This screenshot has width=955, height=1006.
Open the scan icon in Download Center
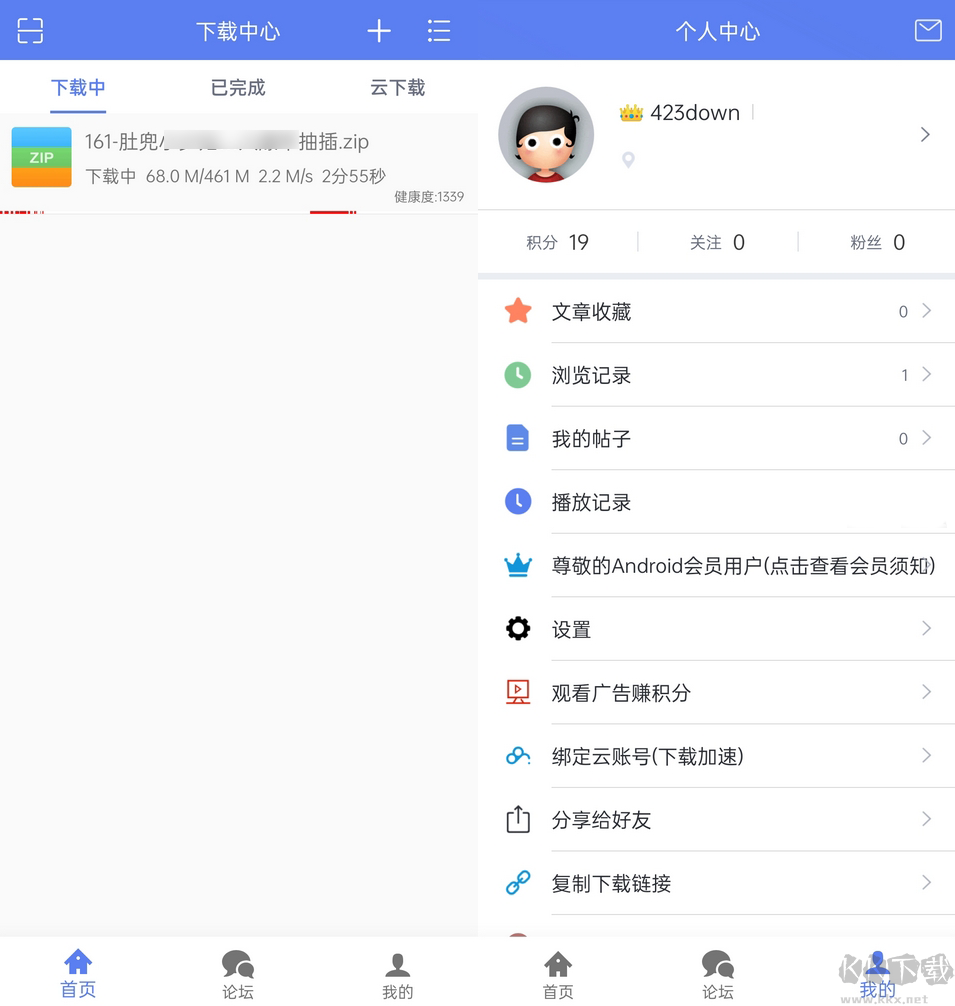(30, 31)
